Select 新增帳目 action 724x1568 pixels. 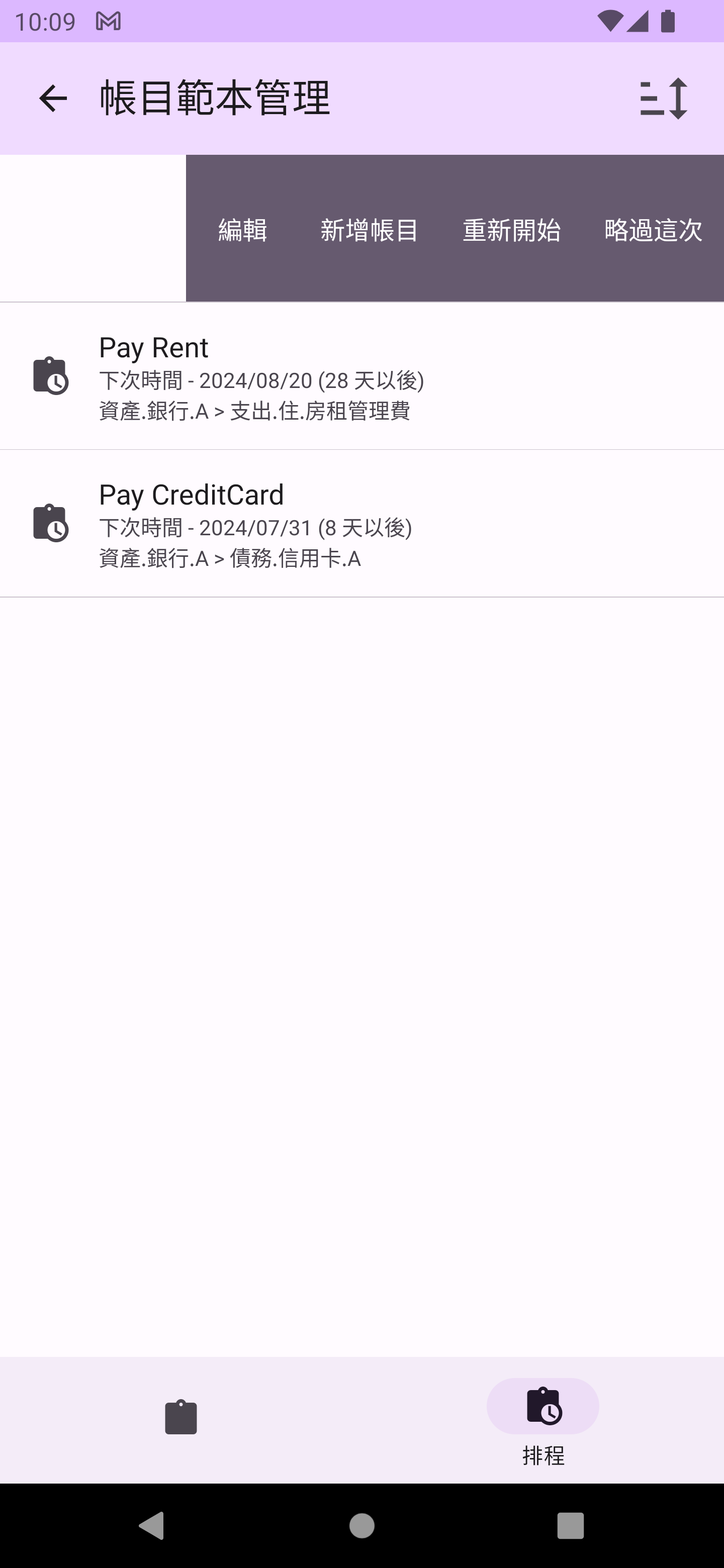369,230
